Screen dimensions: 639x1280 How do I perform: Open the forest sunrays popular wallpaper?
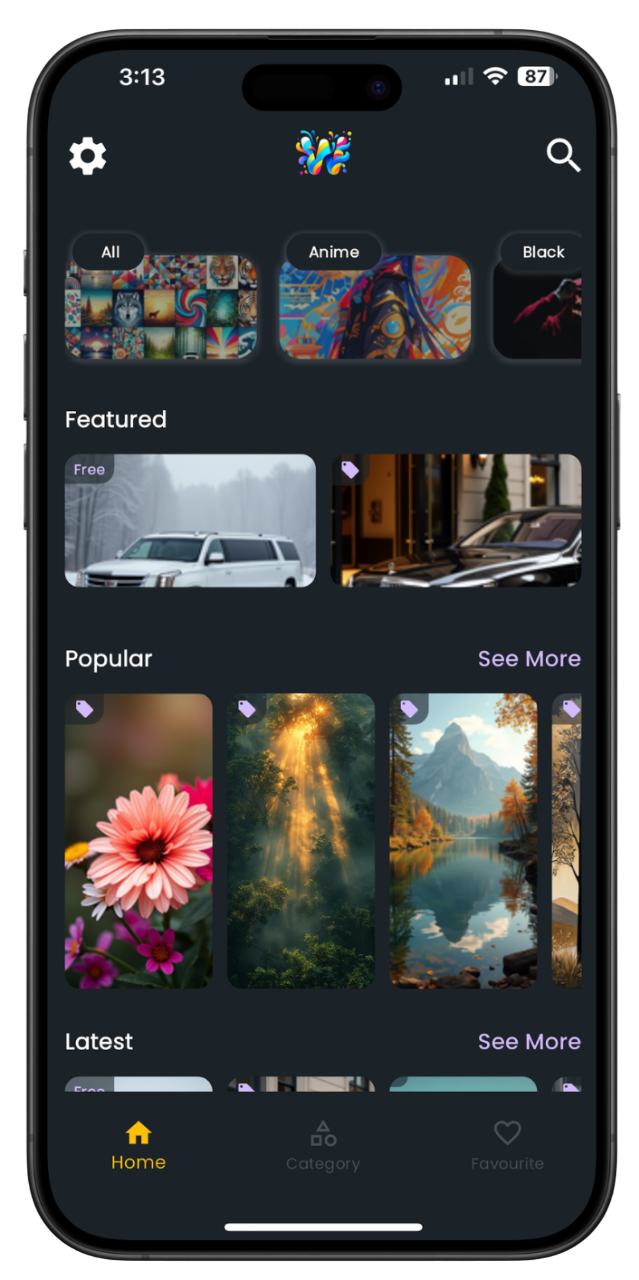[301, 841]
